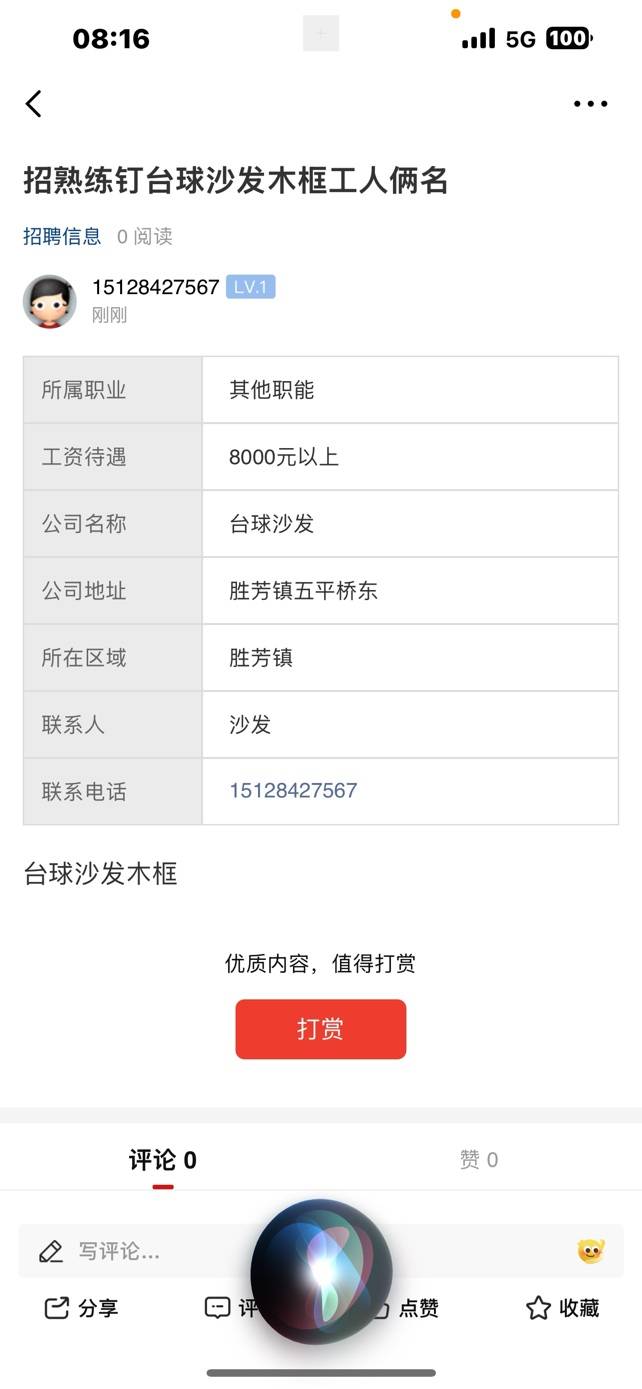This screenshot has width=642, height=1389.
Task: Switch to the 评论 tab
Action: coord(162,1160)
